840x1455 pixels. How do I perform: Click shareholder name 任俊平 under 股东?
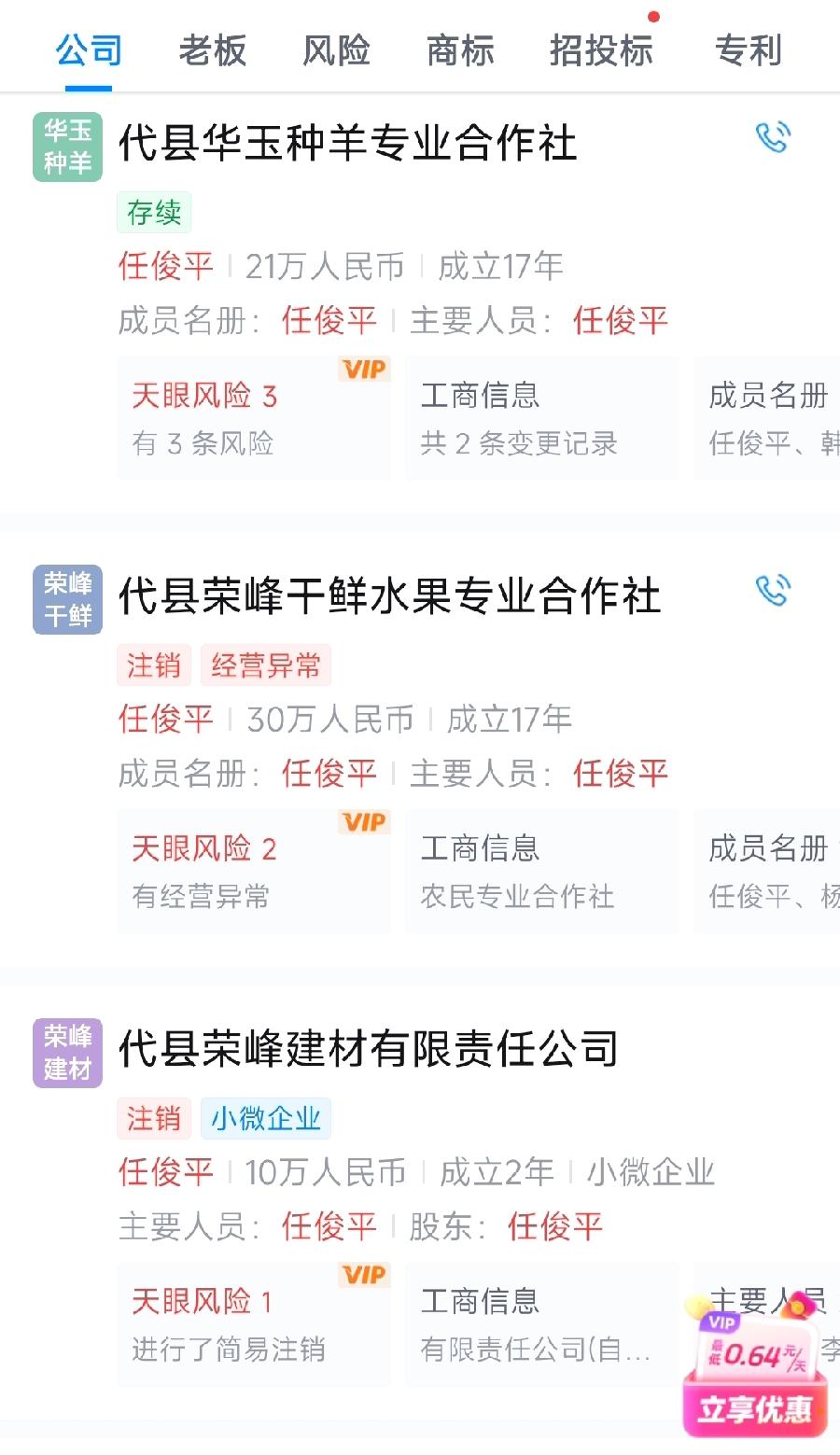pyautogui.click(x=555, y=1227)
